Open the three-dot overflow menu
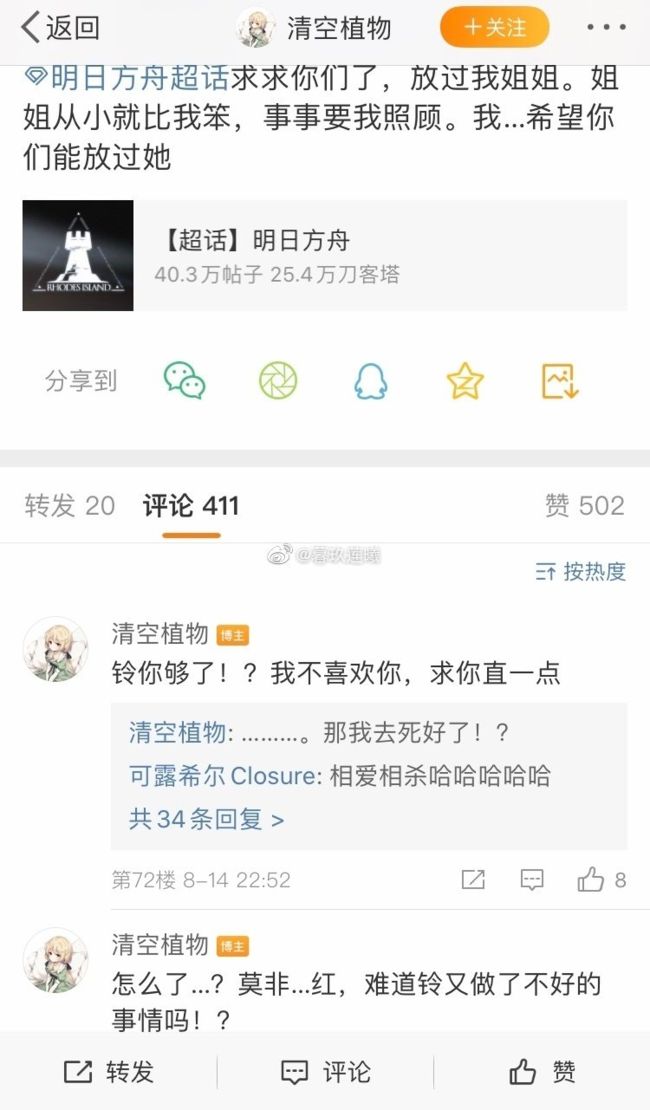This screenshot has height=1110, width=650. pyautogui.click(x=606, y=28)
